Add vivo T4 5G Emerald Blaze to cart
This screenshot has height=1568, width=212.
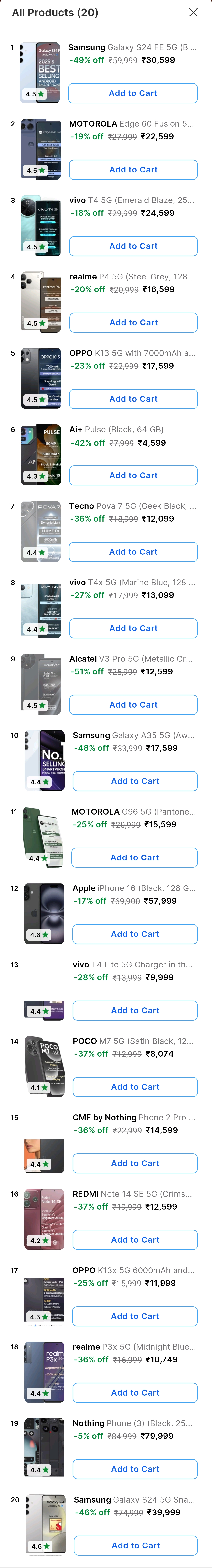coord(133,246)
